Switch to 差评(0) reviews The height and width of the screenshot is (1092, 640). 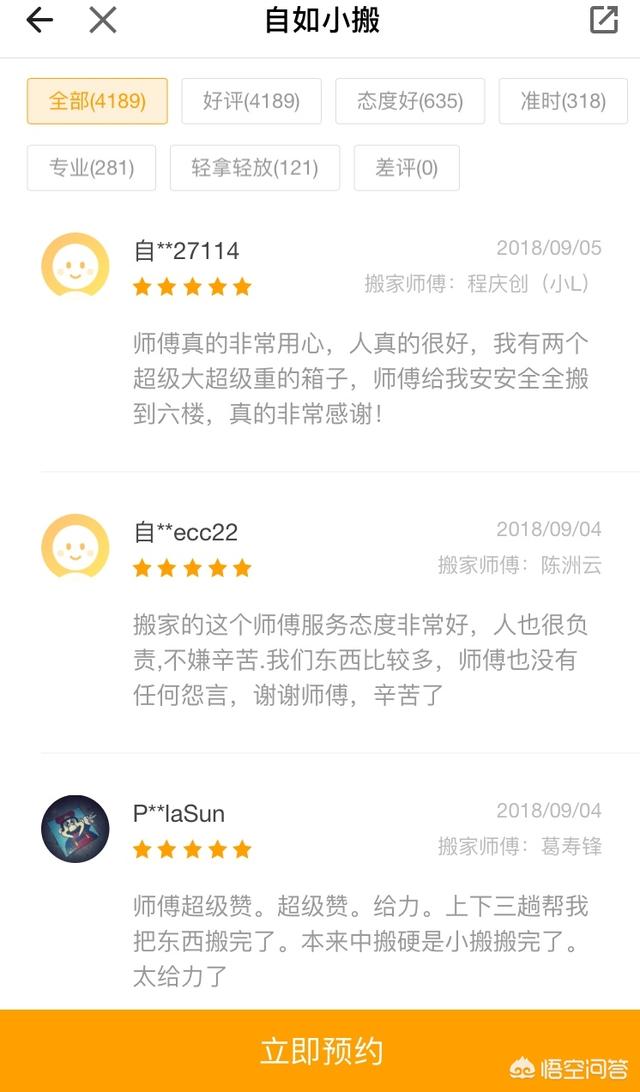pyautogui.click(x=406, y=168)
